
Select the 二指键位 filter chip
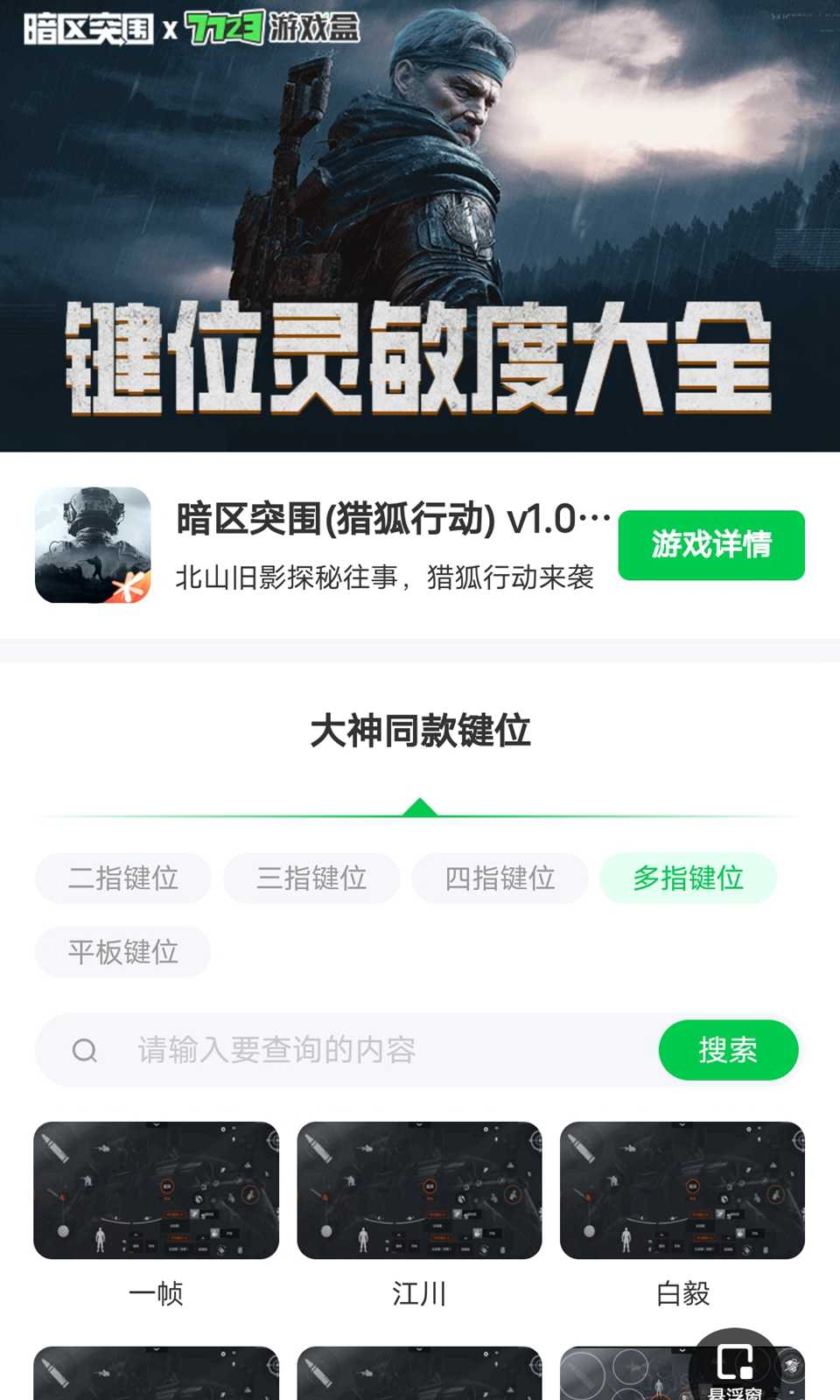tap(123, 878)
